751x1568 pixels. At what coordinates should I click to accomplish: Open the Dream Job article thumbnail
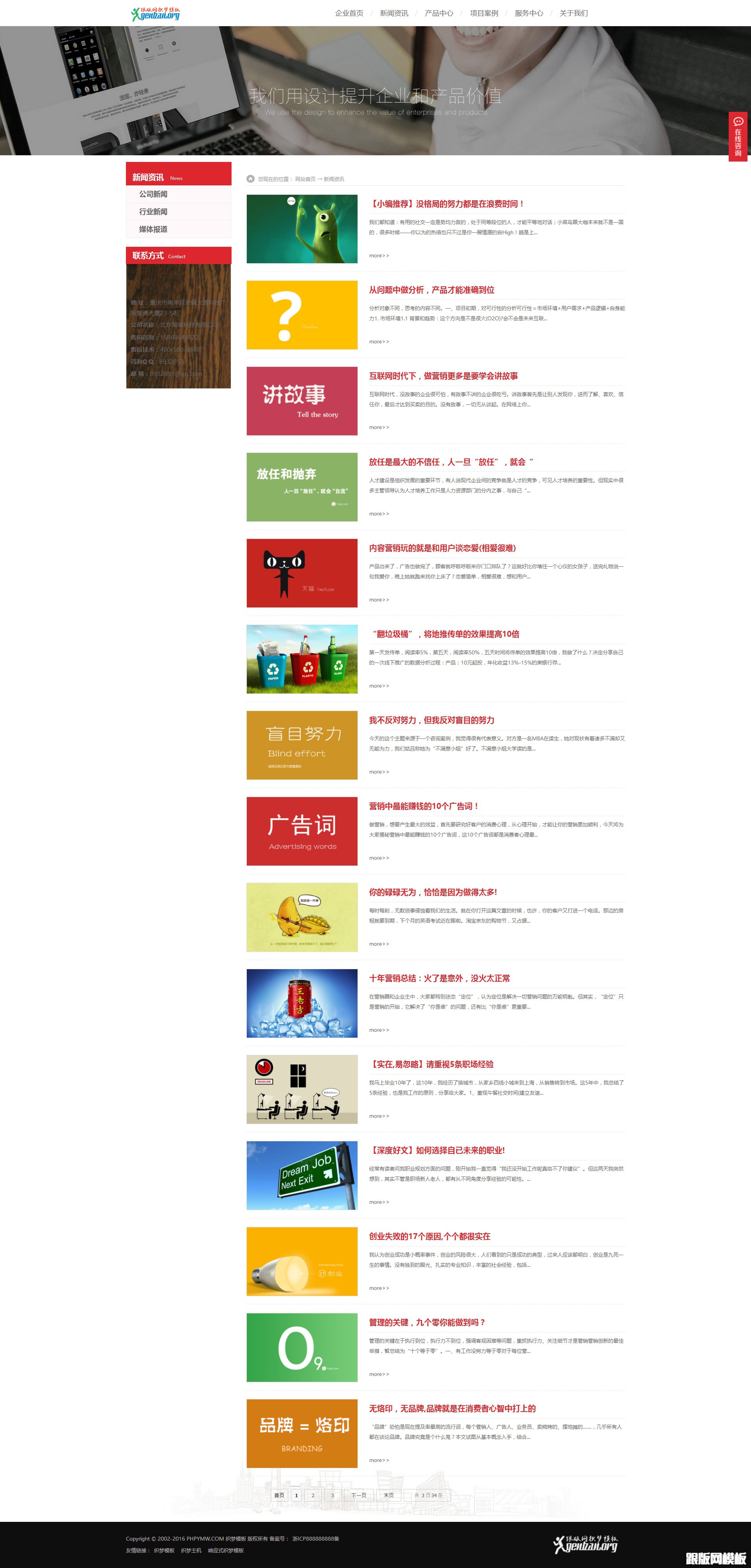pyautogui.click(x=302, y=1175)
